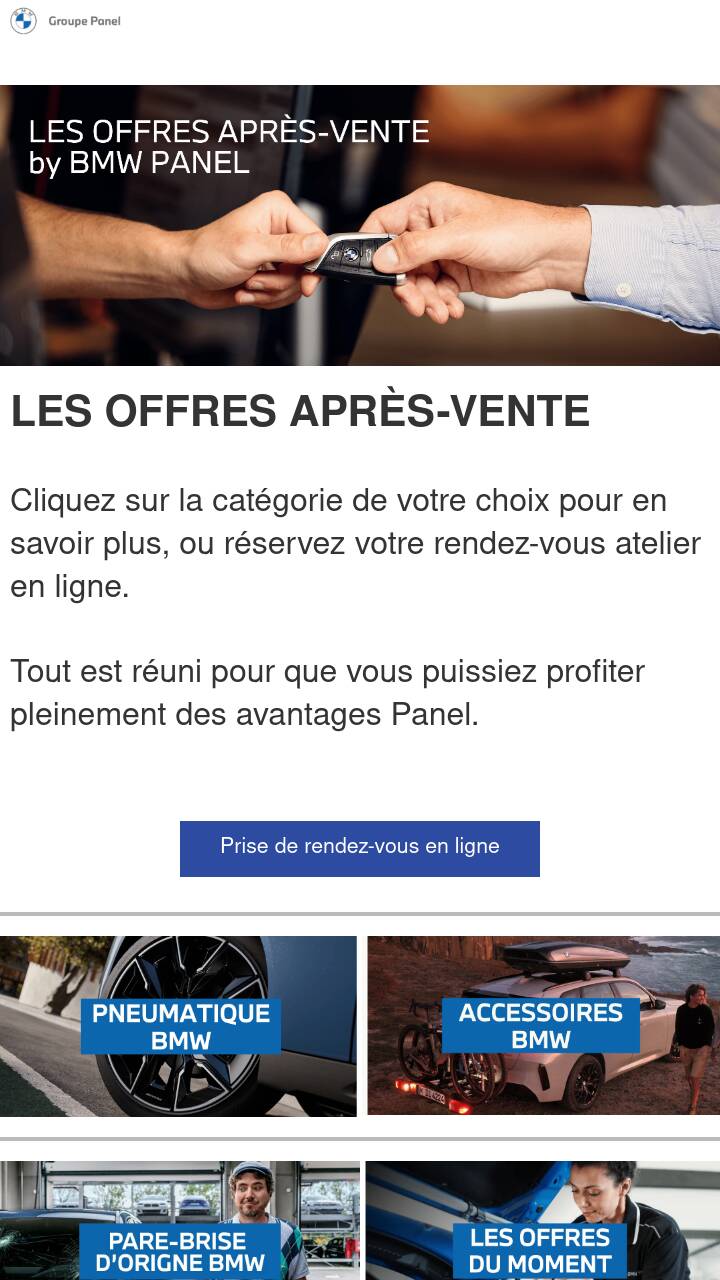Go to the Groupe Panel home page

(x=66, y=21)
